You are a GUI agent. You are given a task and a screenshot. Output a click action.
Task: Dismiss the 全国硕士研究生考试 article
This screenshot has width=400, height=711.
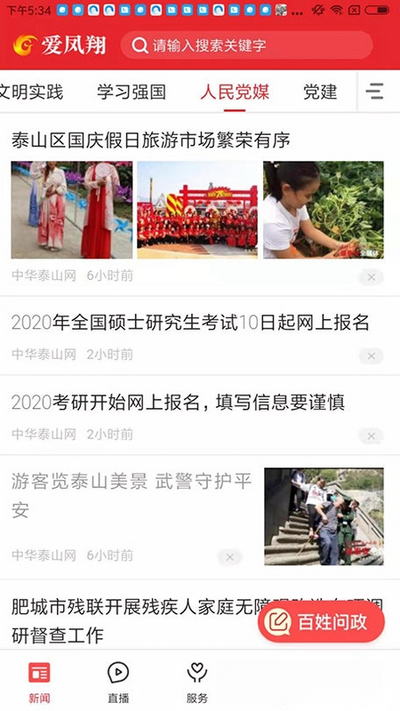[371, 356]
